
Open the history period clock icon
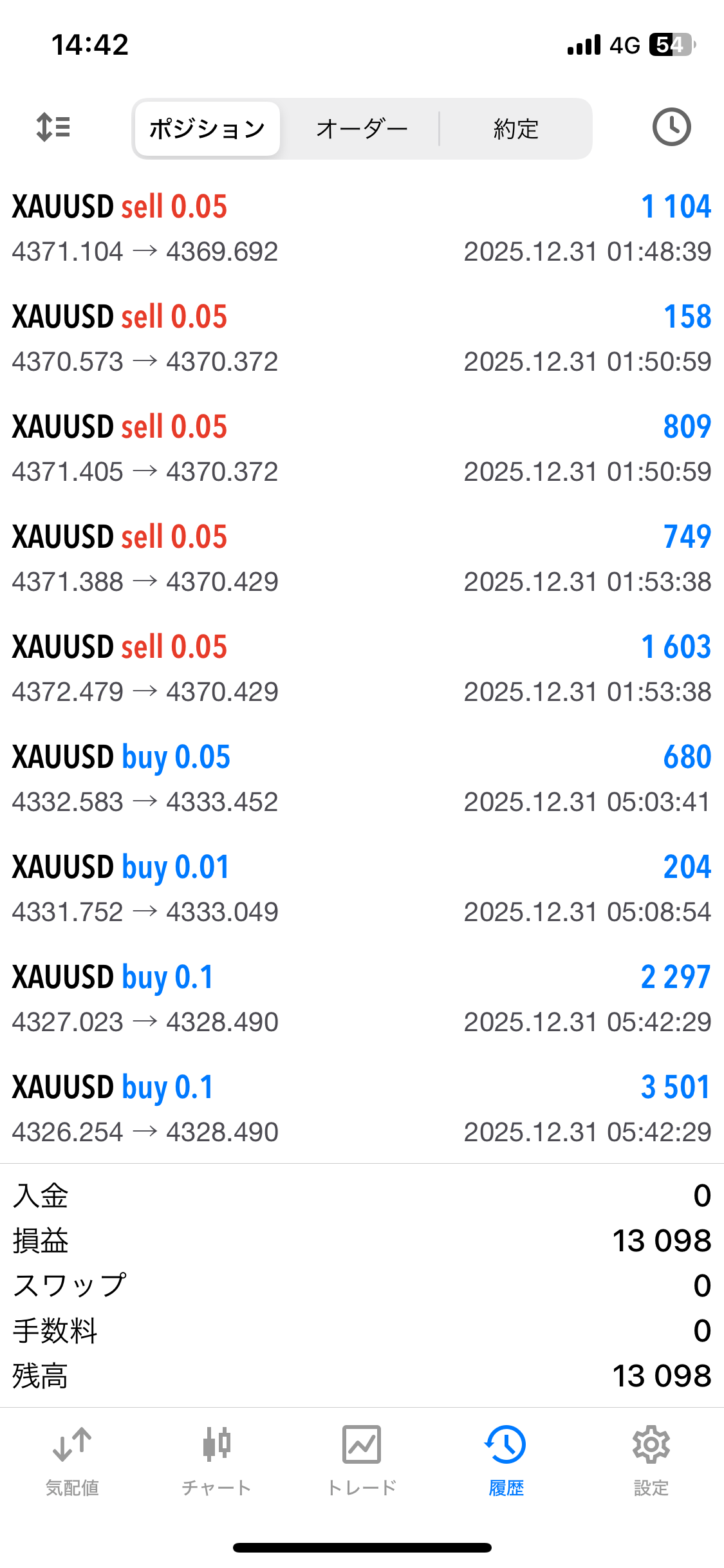click(x=671, y=127)
